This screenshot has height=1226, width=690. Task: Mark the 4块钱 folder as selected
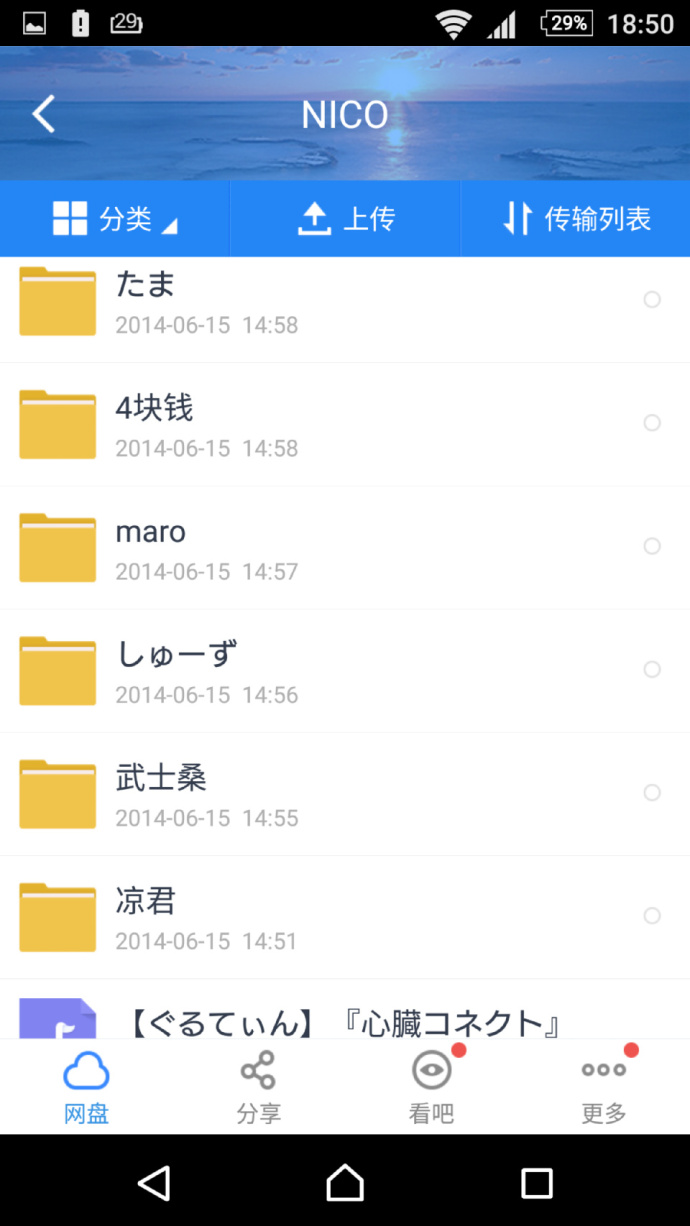pos(652,423)
